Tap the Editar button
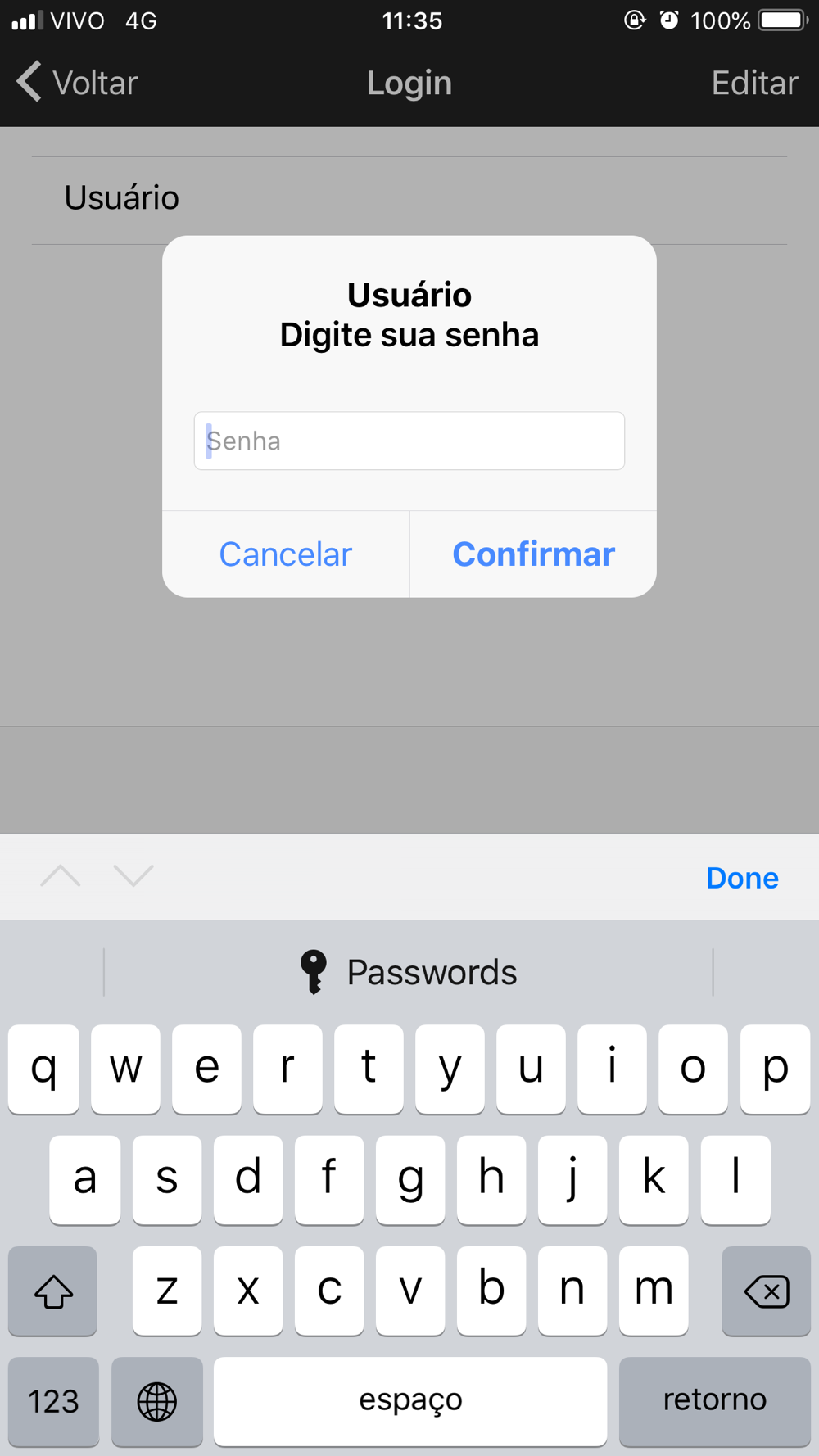 click(x=754, y=83)
